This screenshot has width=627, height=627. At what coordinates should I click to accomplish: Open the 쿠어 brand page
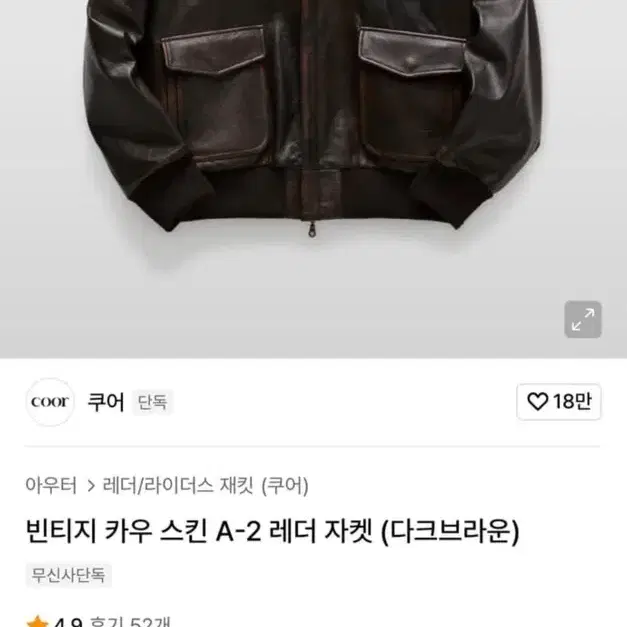point(106,402)
